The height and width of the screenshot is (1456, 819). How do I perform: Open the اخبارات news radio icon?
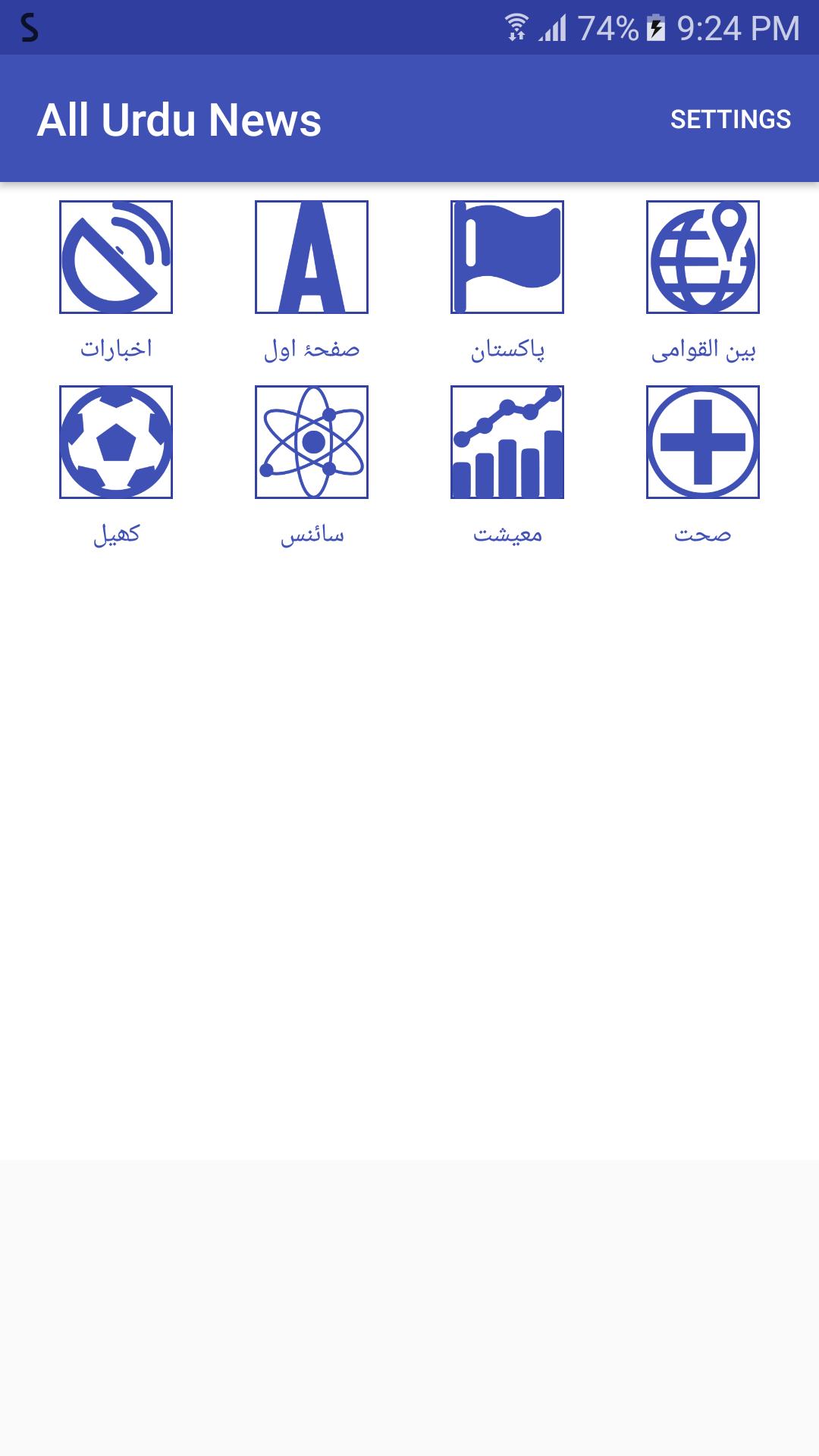(117, 258)
